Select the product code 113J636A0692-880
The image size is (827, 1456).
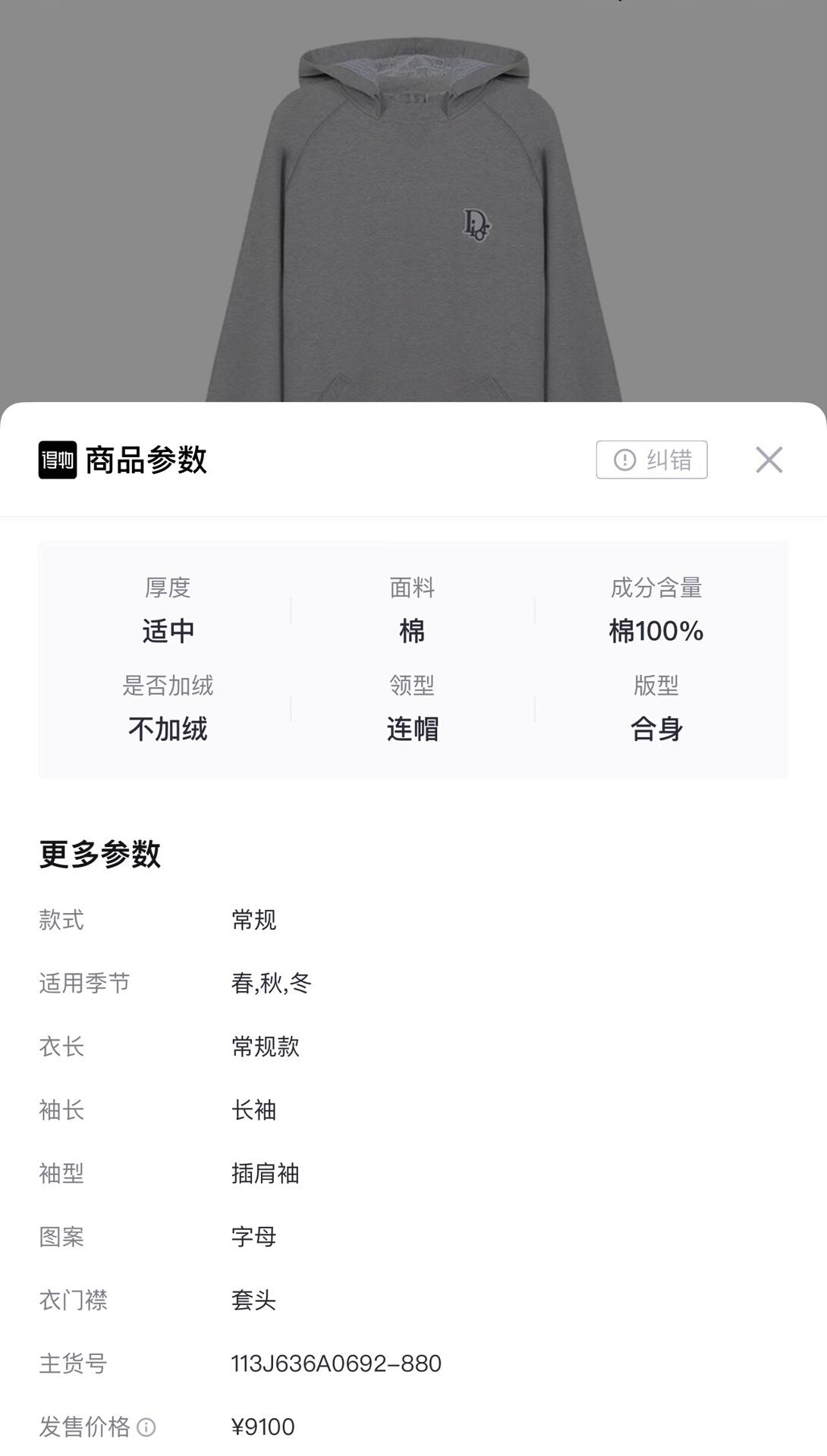tap(335, 1363)
